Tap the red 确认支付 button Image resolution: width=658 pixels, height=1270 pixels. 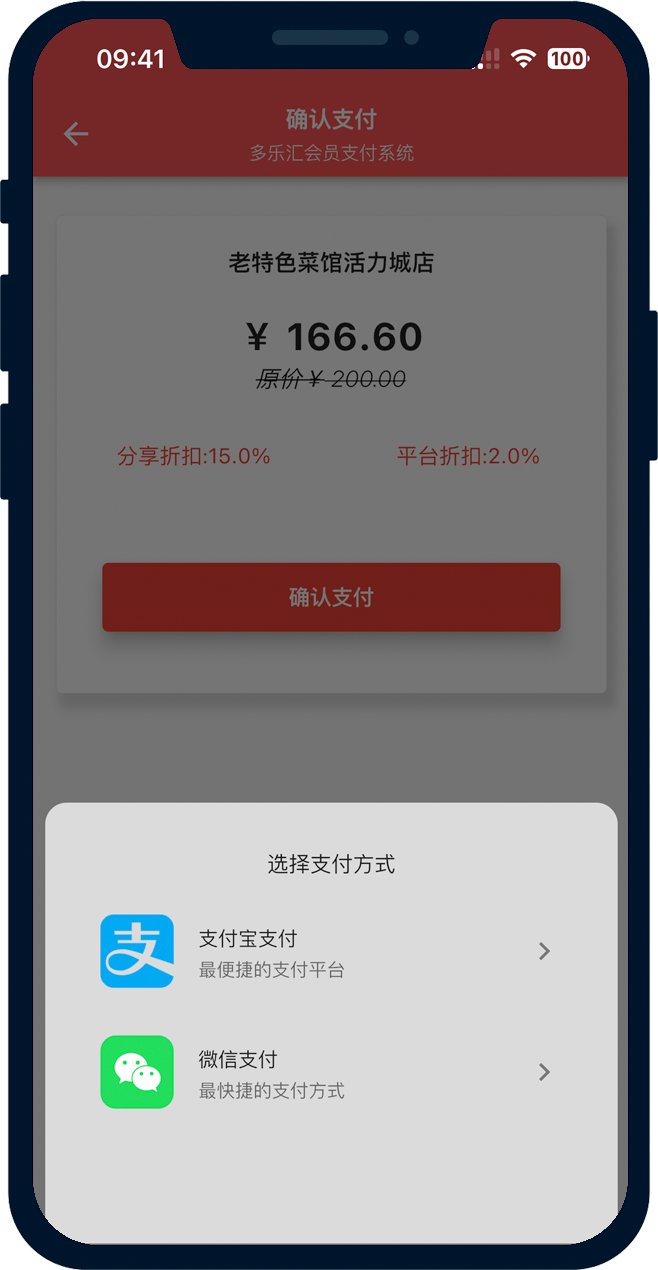(x=331, y=597)
